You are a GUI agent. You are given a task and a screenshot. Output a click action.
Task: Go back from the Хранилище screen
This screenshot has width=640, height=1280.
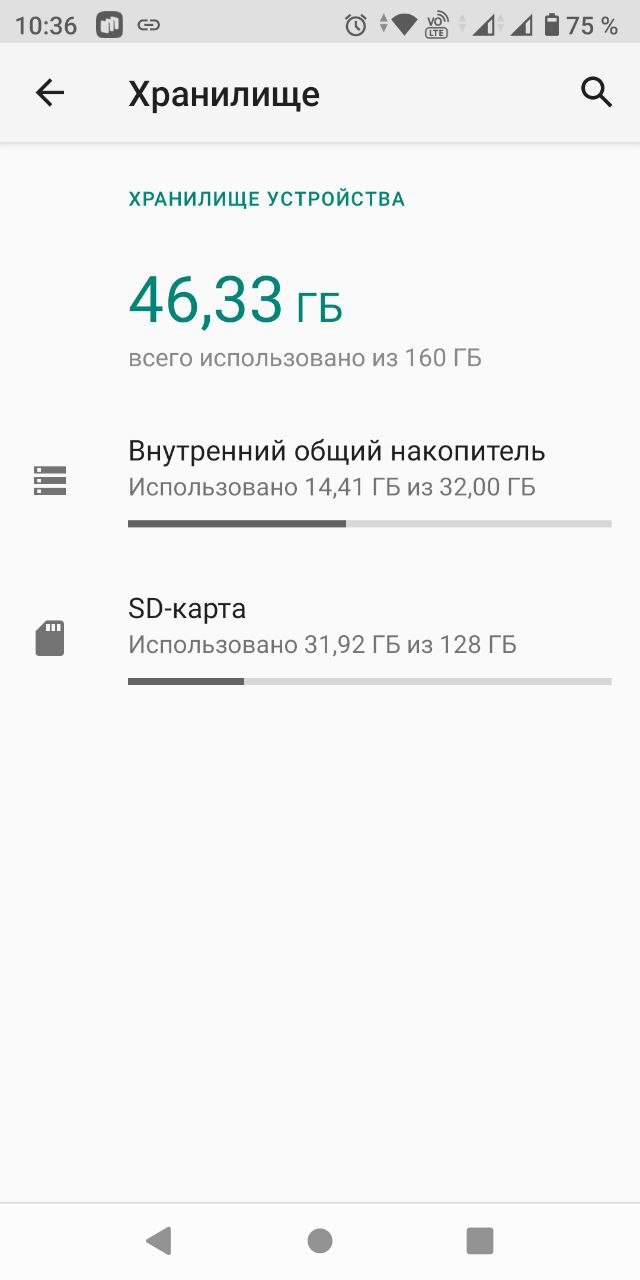point(49,93)
